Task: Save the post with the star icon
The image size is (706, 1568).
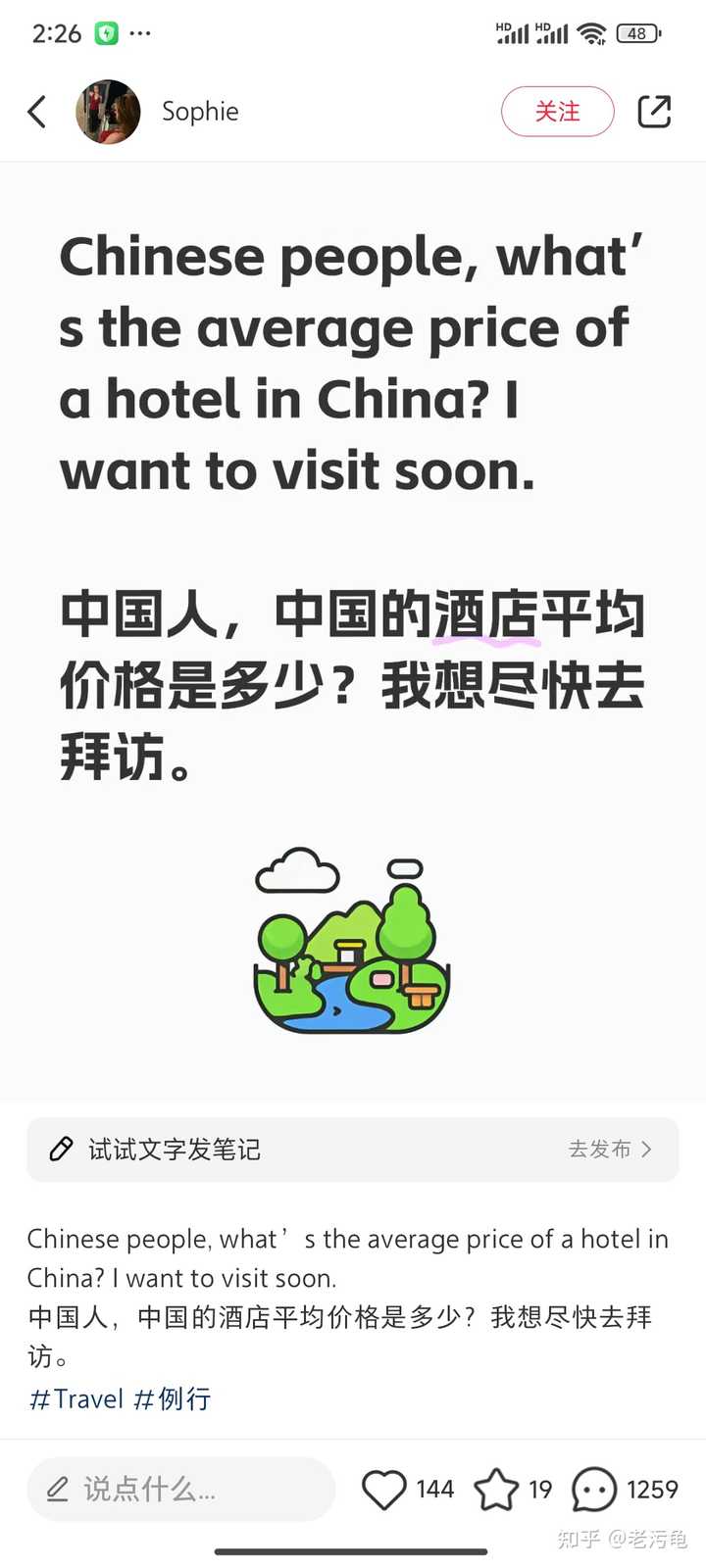Action: pos(496,1490)
